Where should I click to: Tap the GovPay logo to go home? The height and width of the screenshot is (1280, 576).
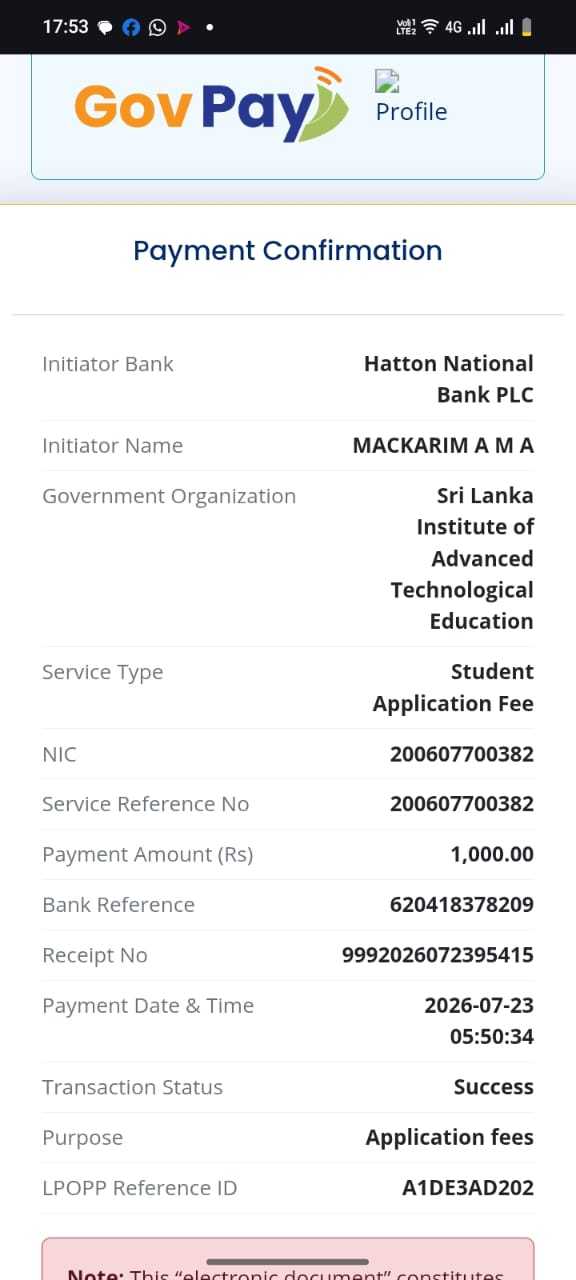pyautogui.click(x=211, y=104)
